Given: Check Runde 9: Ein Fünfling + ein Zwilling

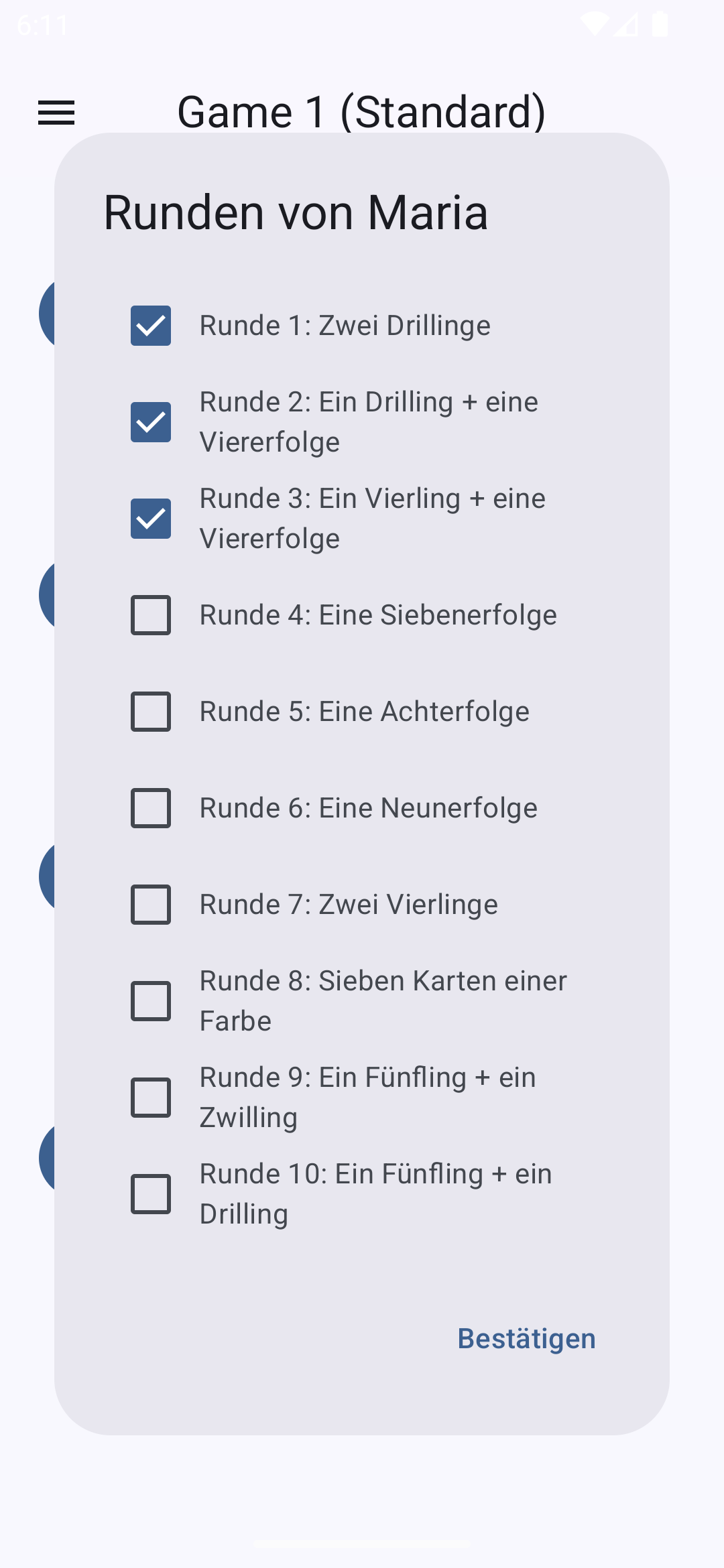Looking at the screenshot, I should 151,1098.
